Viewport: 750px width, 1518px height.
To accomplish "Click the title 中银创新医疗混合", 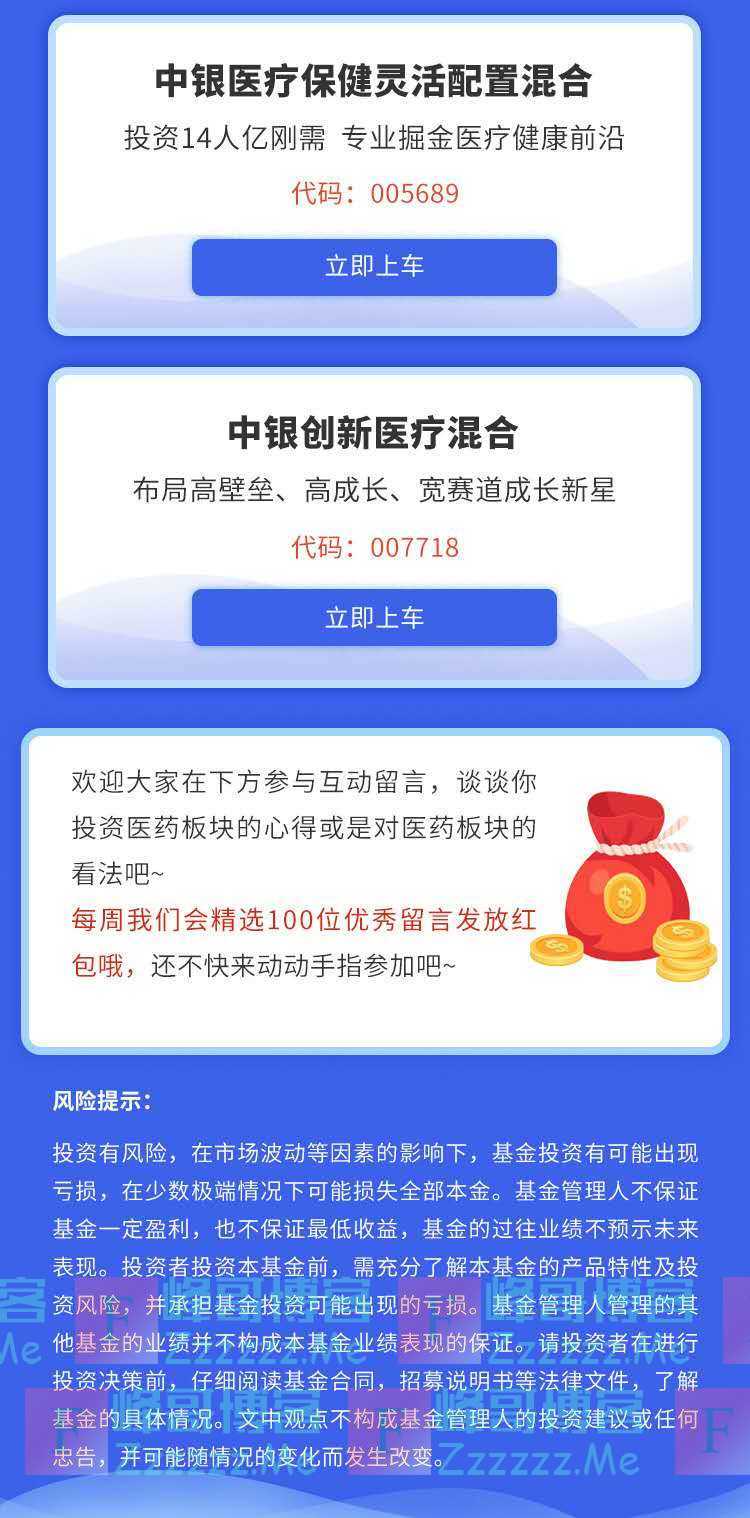I will (375, 433).
